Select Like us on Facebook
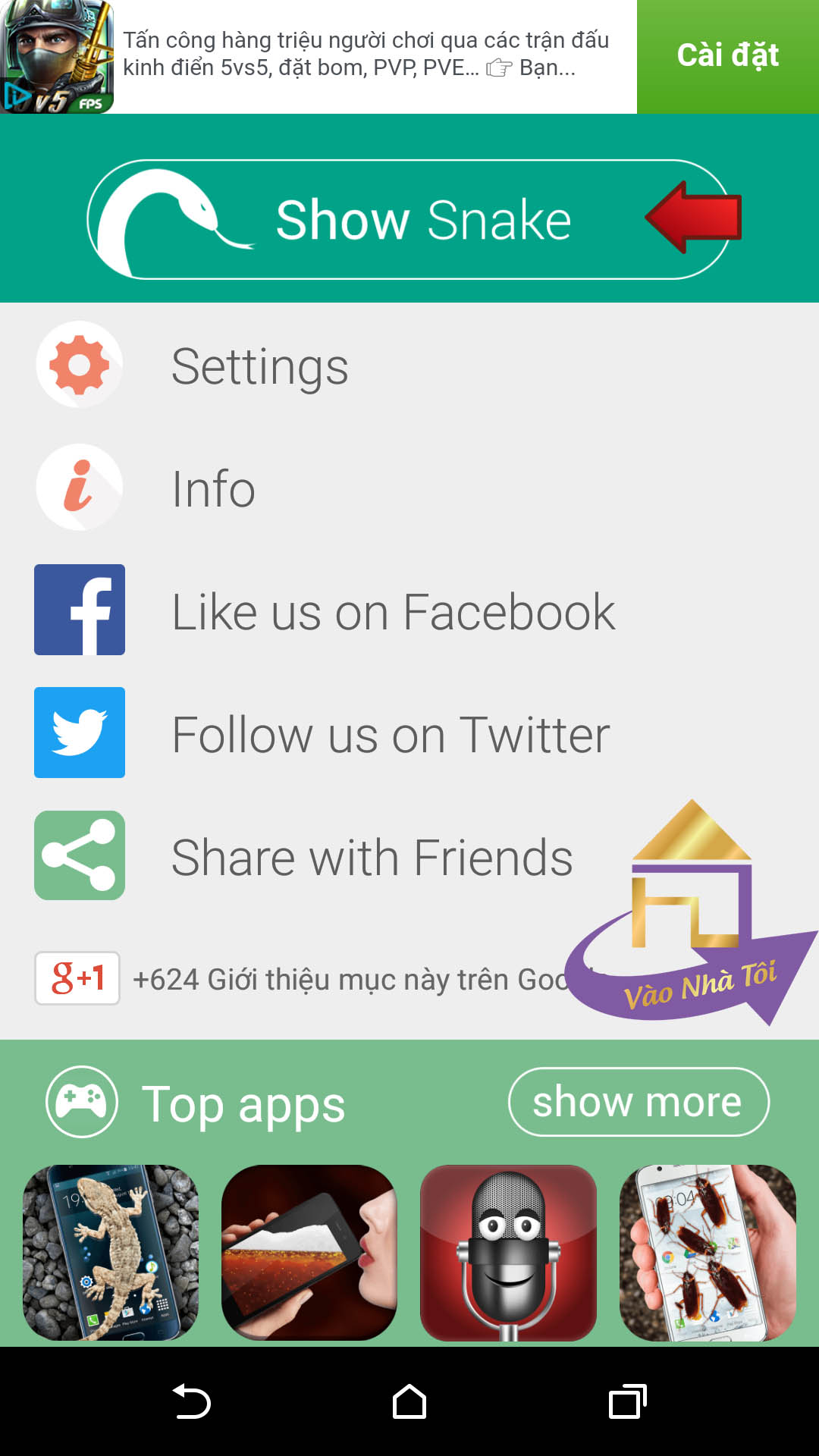The image size is (819, 1456). click(x=393, y=611)
